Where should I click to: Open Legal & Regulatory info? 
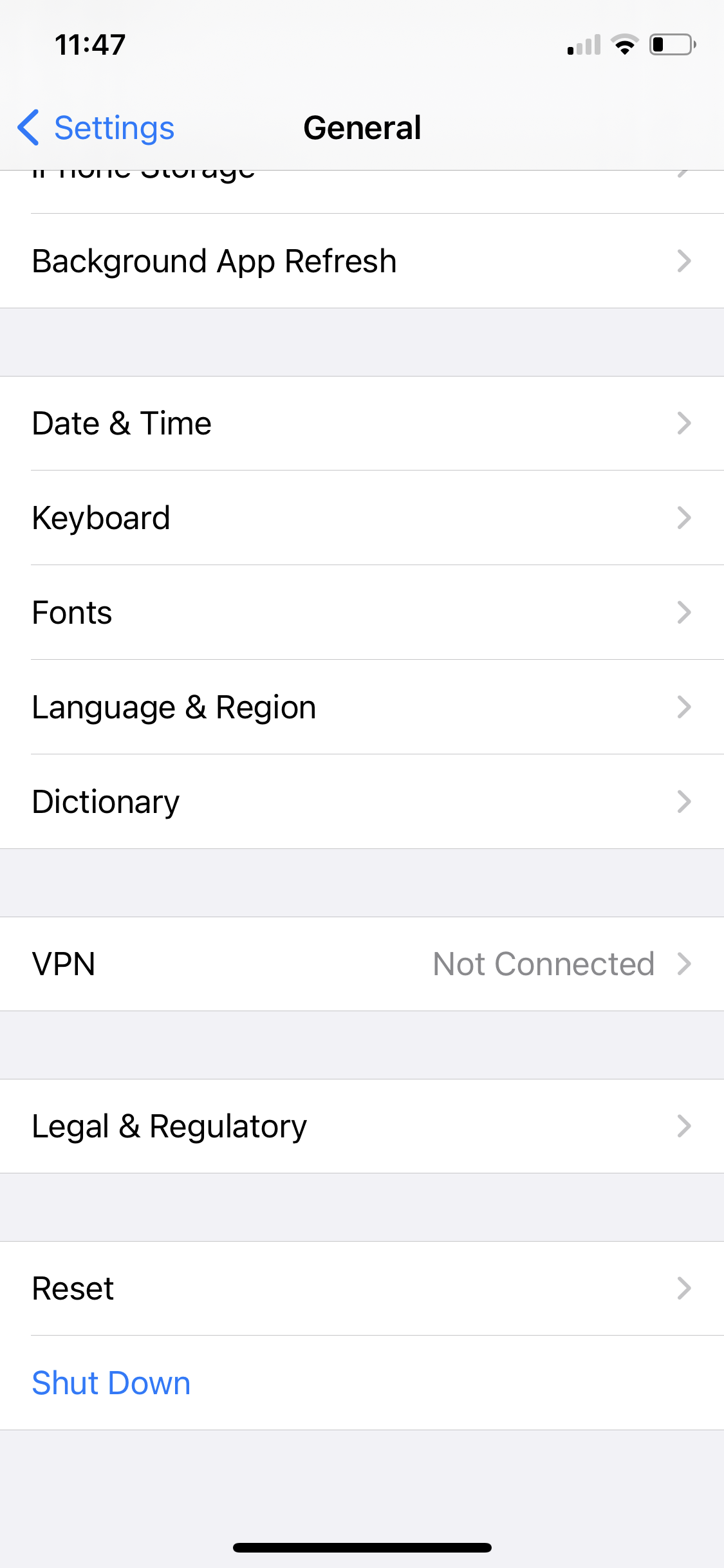[360, 1126]
